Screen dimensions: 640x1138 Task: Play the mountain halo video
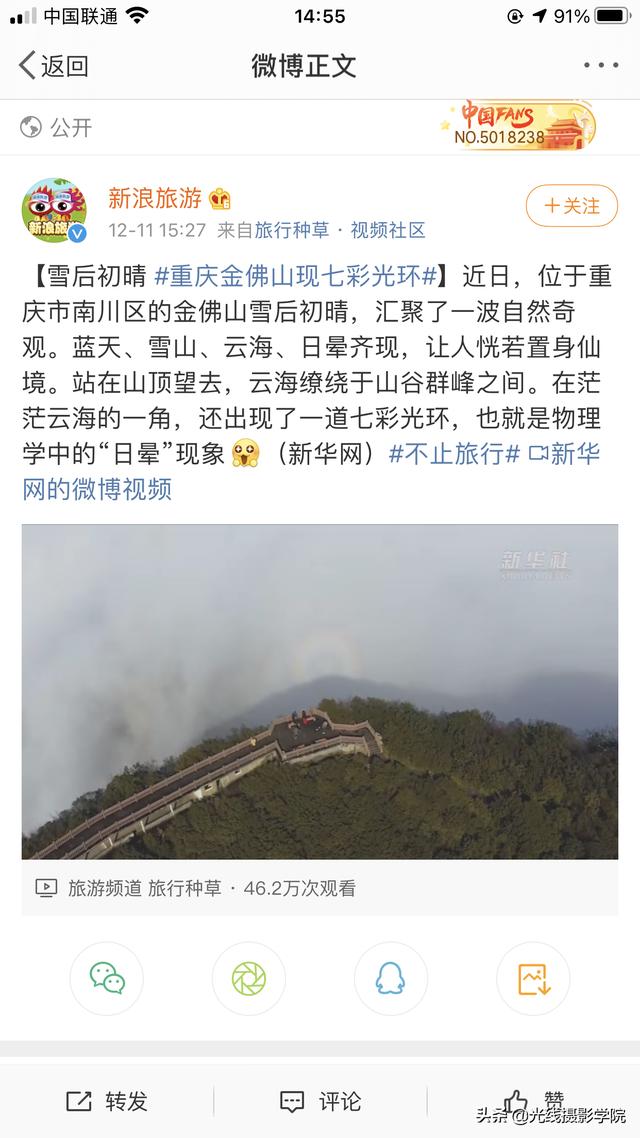click(x=319, y=691)
